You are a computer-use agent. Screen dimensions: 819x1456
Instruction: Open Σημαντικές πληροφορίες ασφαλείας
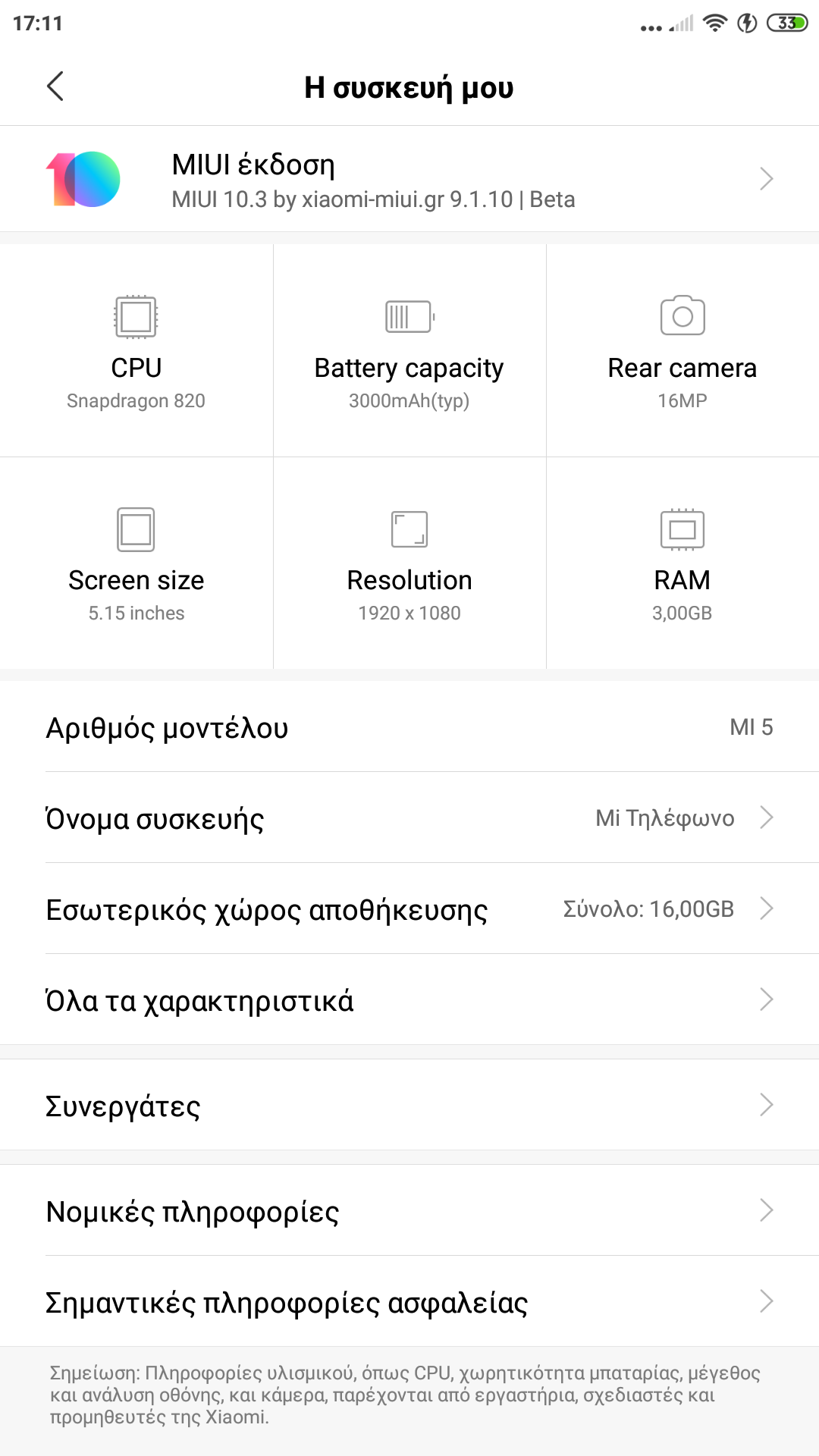(x=409, y=1302)
